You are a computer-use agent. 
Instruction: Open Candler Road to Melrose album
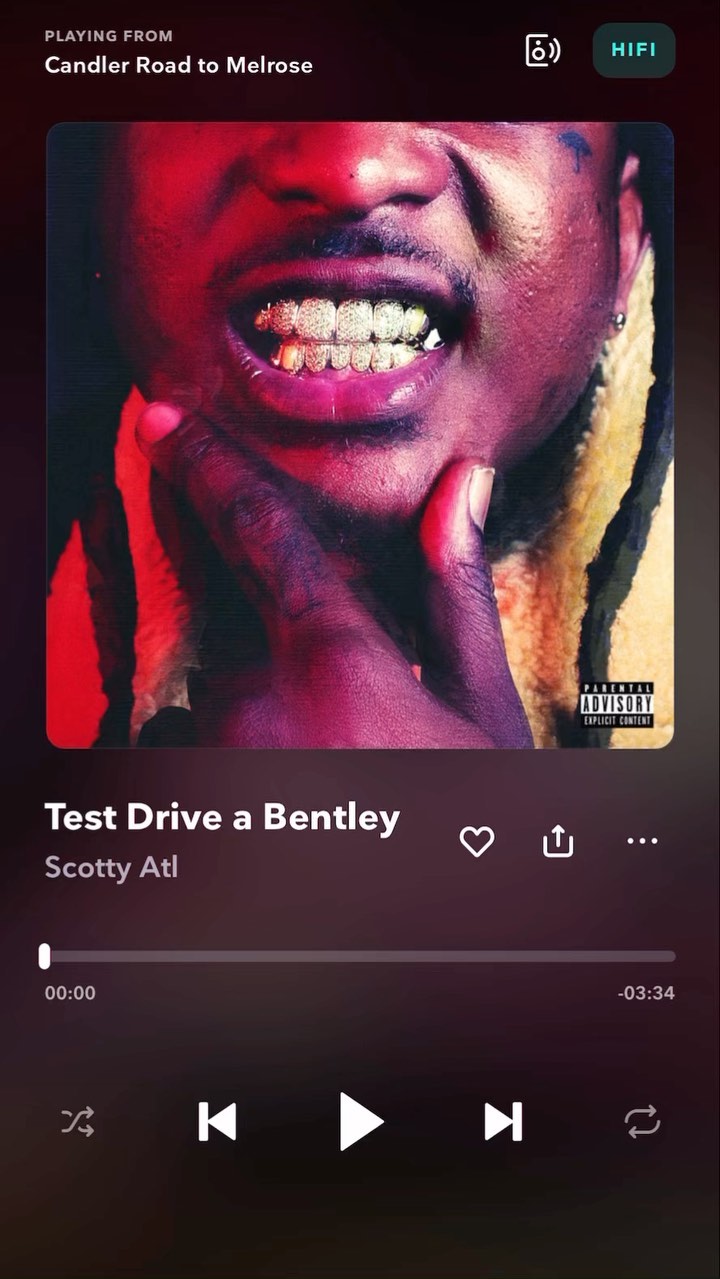click(178, 65)
